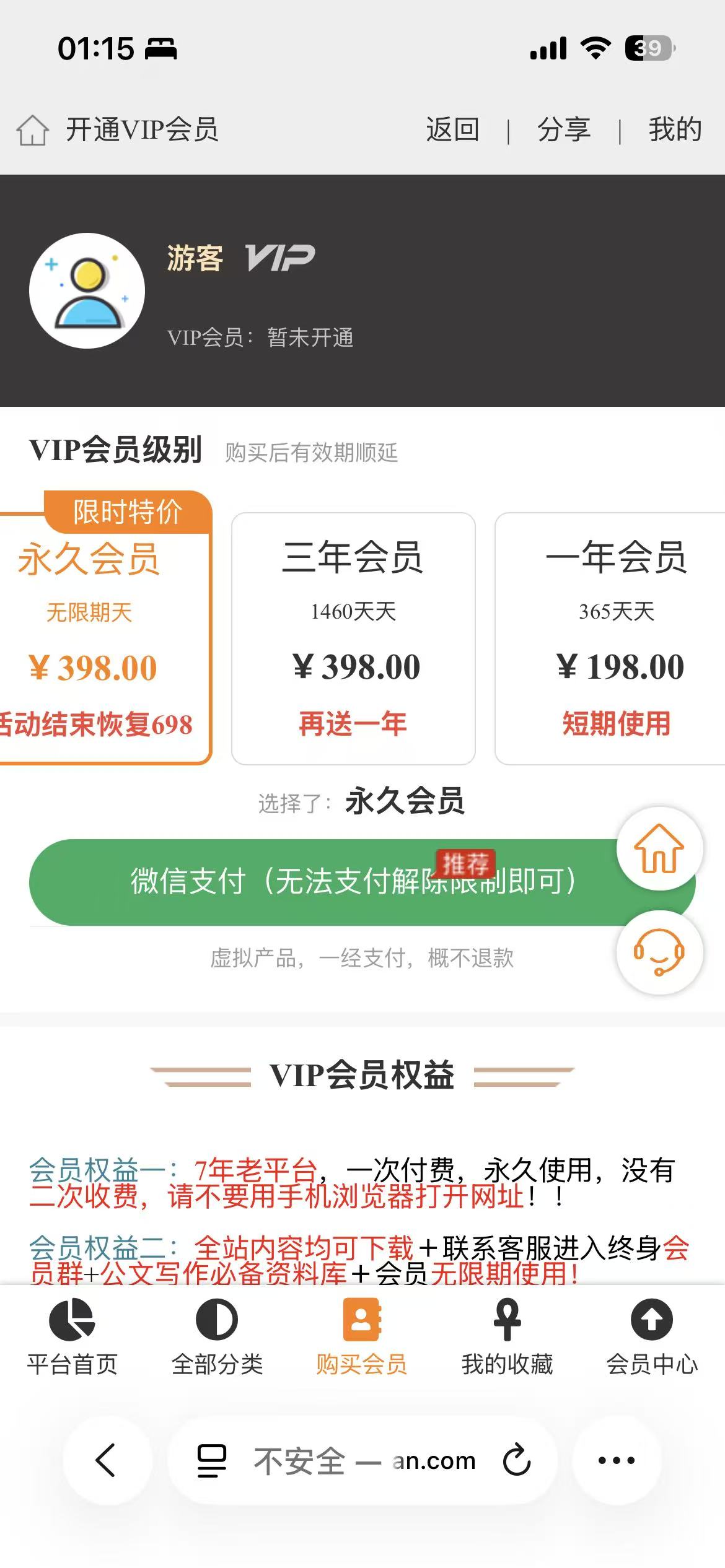The height and width of the screenshot is (1568, 725).
Task: Tap the browser back arrow
Action: tap(107, 1460)
